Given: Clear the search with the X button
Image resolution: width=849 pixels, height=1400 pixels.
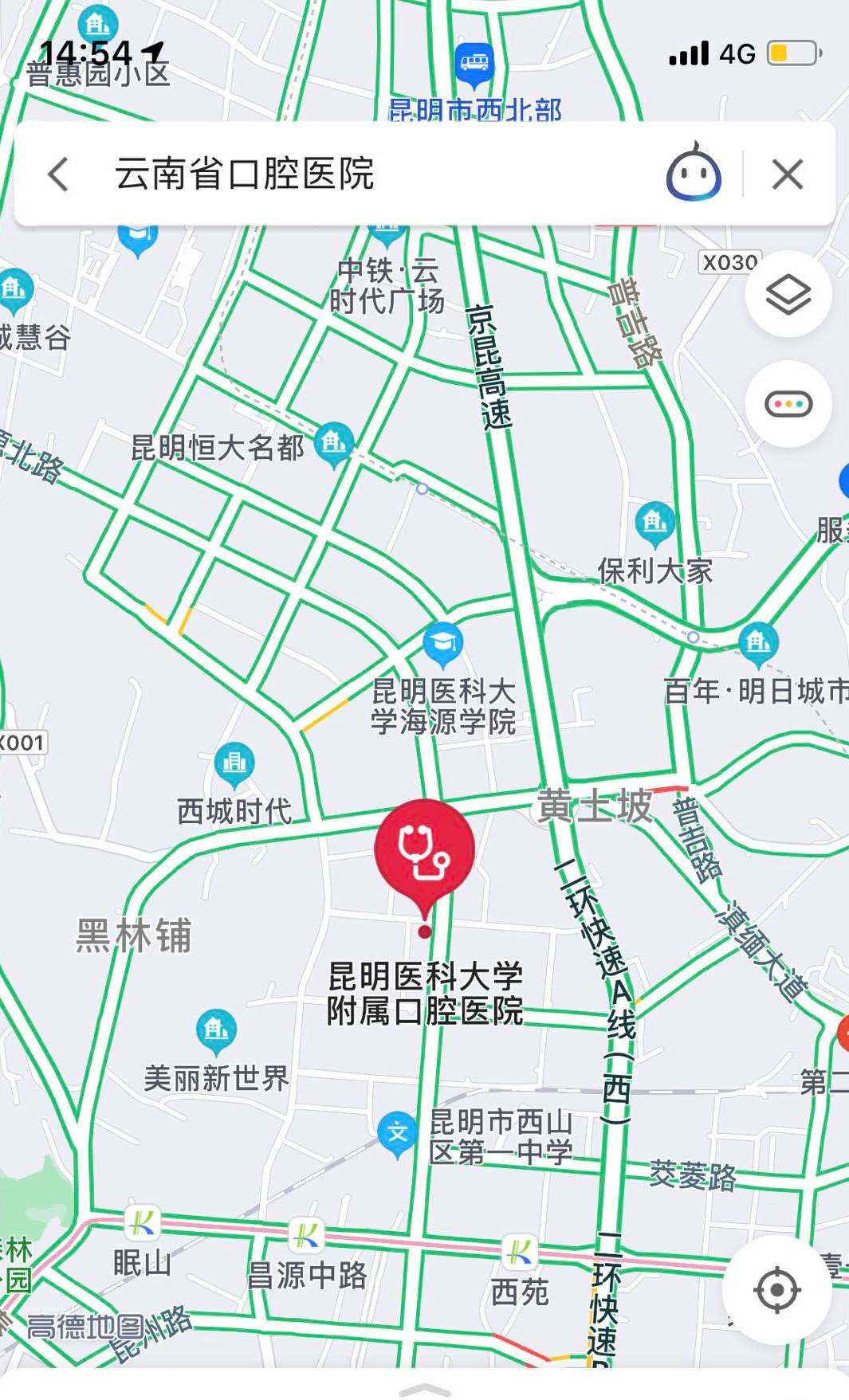Looking at the screenshot, I should point(788,175).
